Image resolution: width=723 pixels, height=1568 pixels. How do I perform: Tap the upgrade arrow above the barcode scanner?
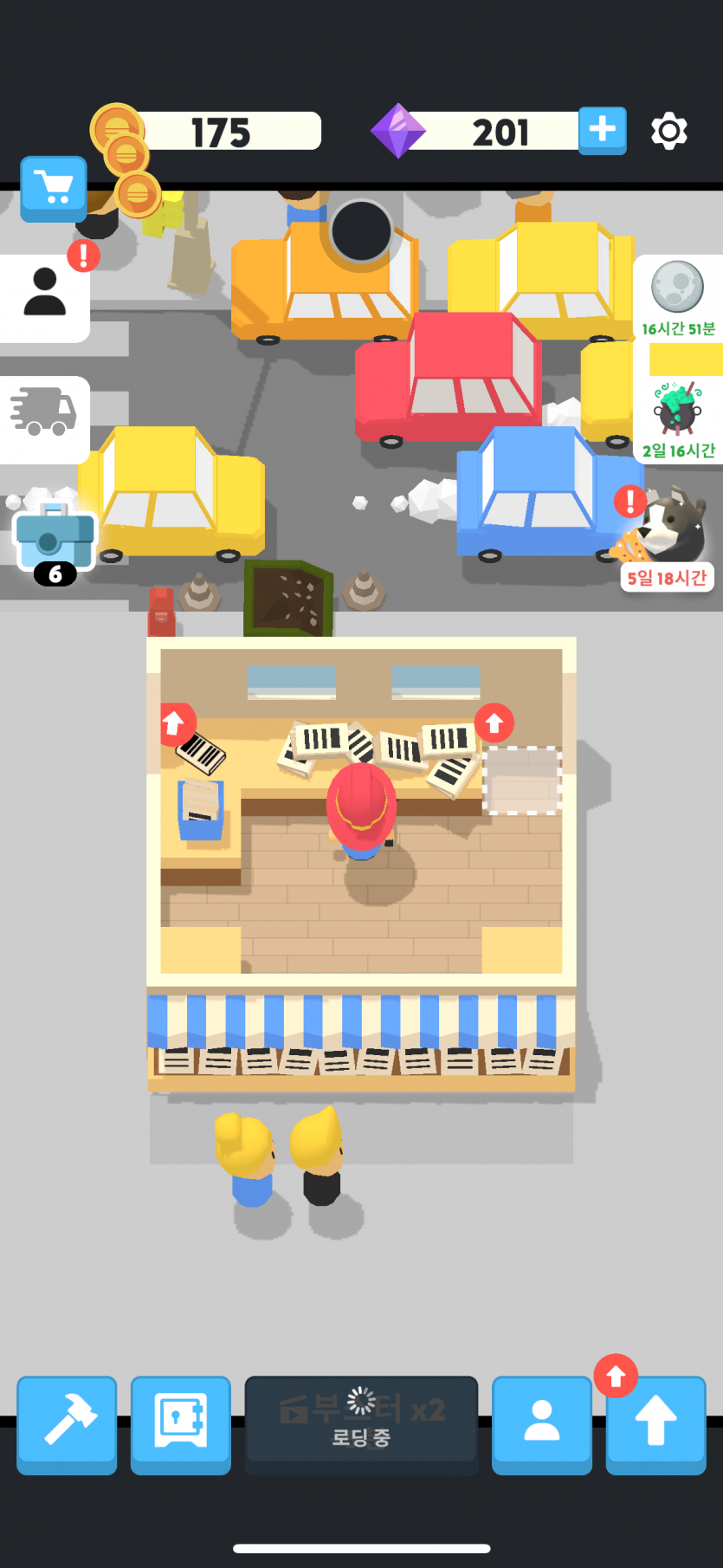point(174,722)
